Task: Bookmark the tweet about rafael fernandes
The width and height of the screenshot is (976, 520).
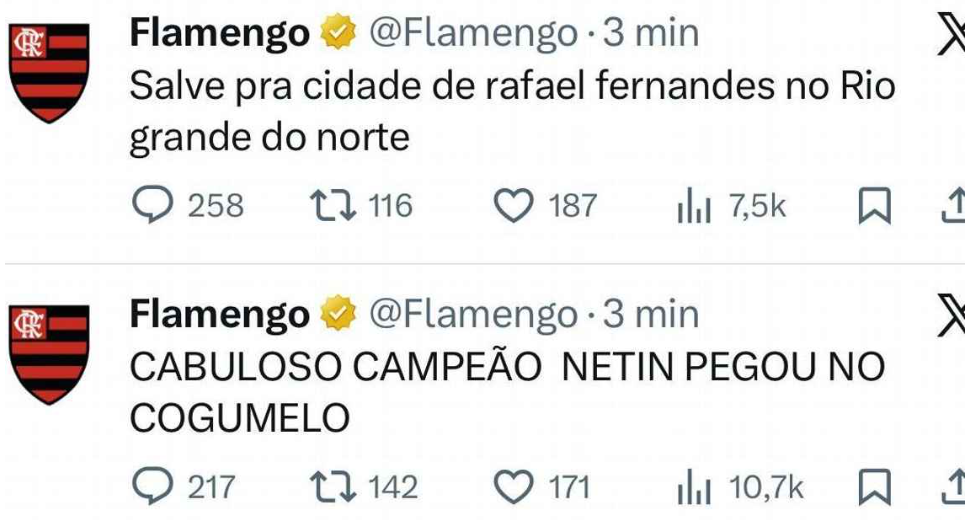Action: point(875,207)
